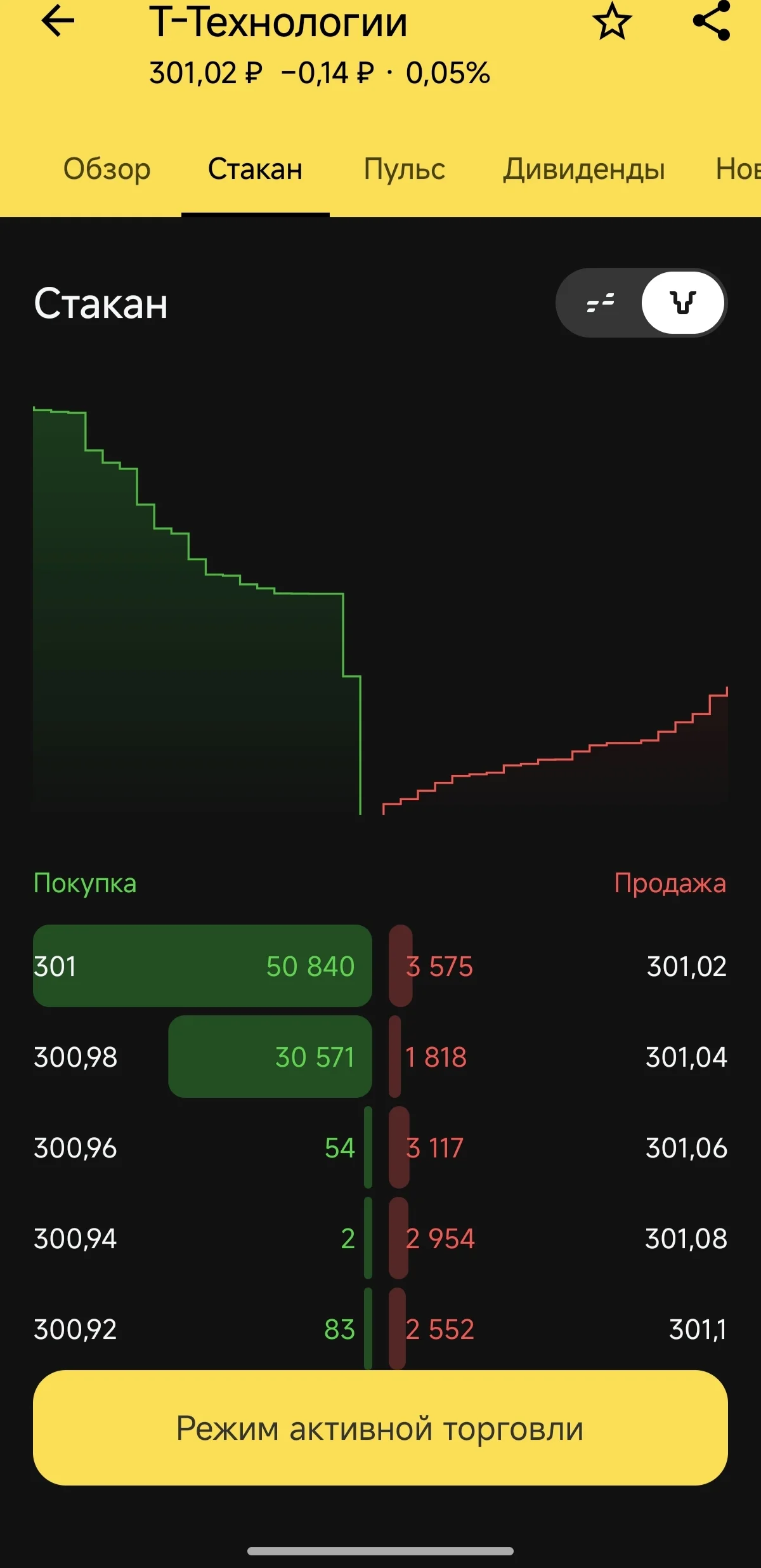Switch to the Дивиденды tab
This screenshot has height=1568, width=761.
point(584,169)
